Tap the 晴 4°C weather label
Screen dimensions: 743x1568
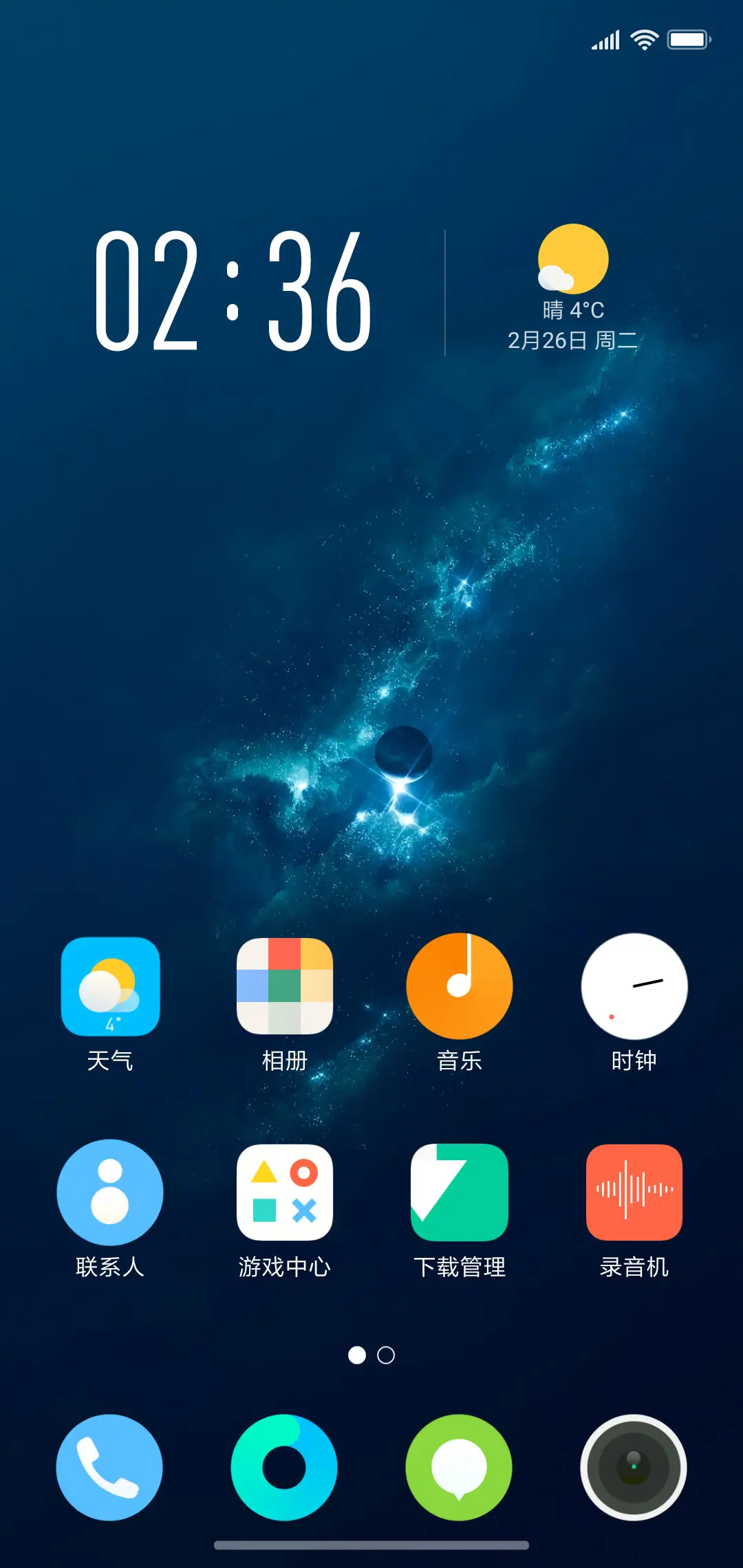point(573,309)
